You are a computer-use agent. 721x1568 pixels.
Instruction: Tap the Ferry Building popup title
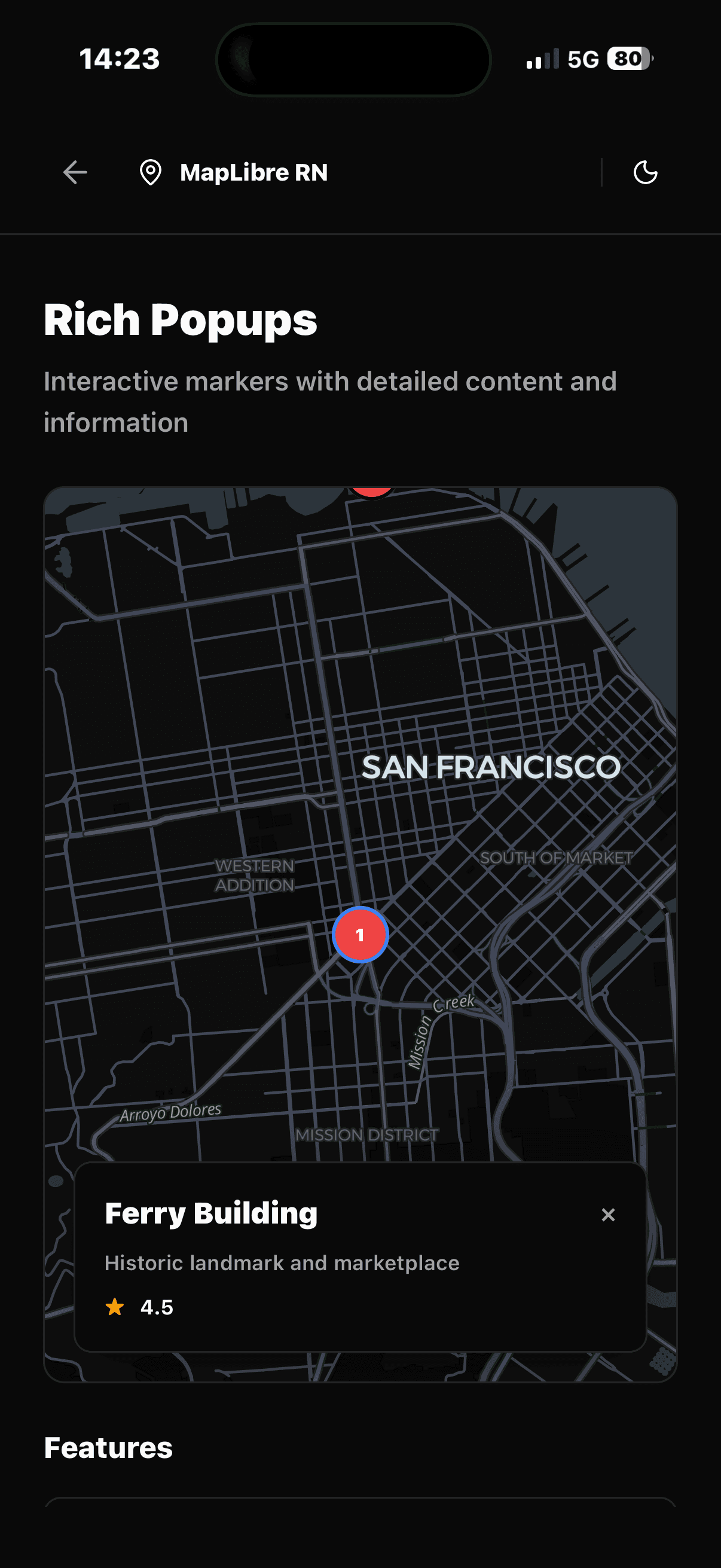point(210,1213)
